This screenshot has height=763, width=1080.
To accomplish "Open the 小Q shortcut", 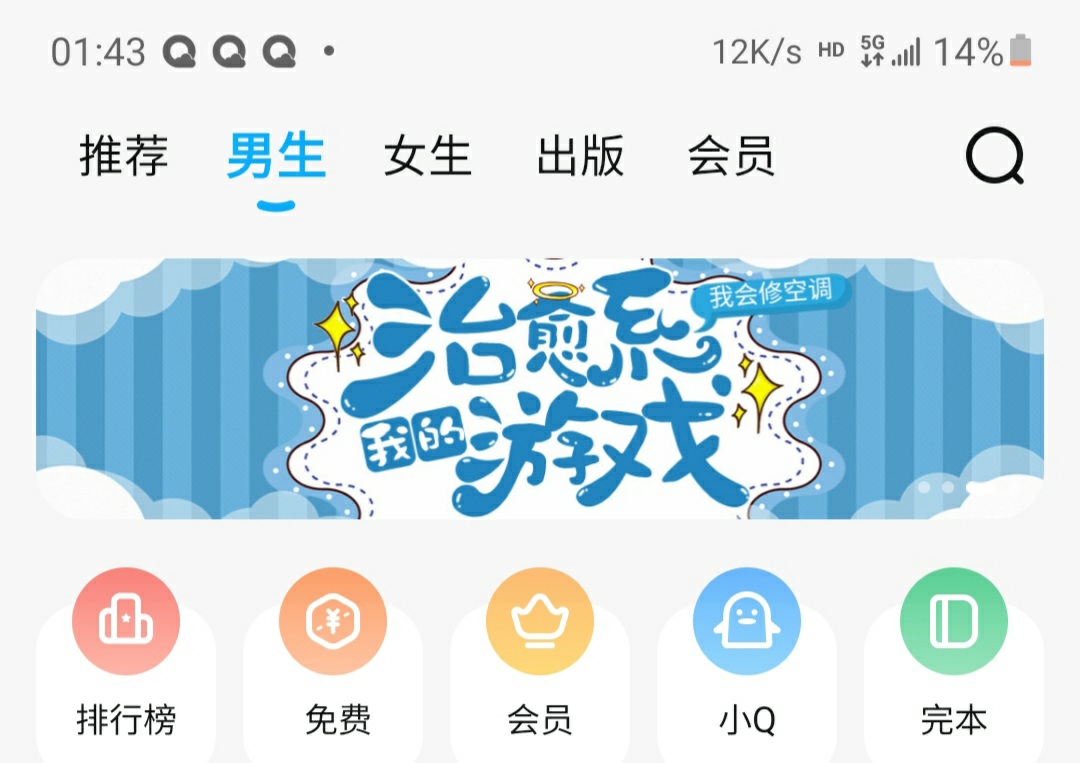I will click(747, 654).
